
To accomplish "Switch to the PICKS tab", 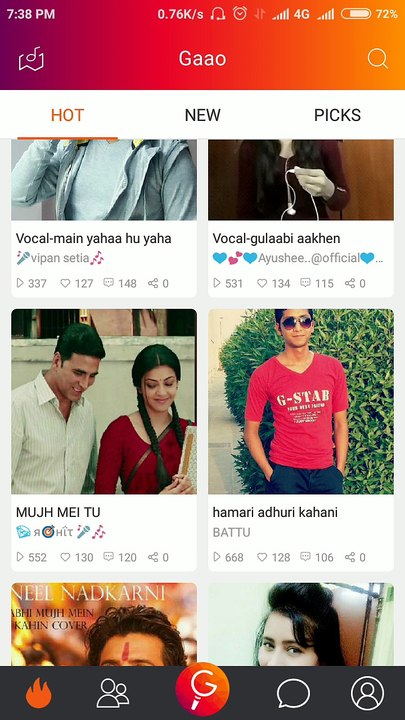I will tap(338, 115).
